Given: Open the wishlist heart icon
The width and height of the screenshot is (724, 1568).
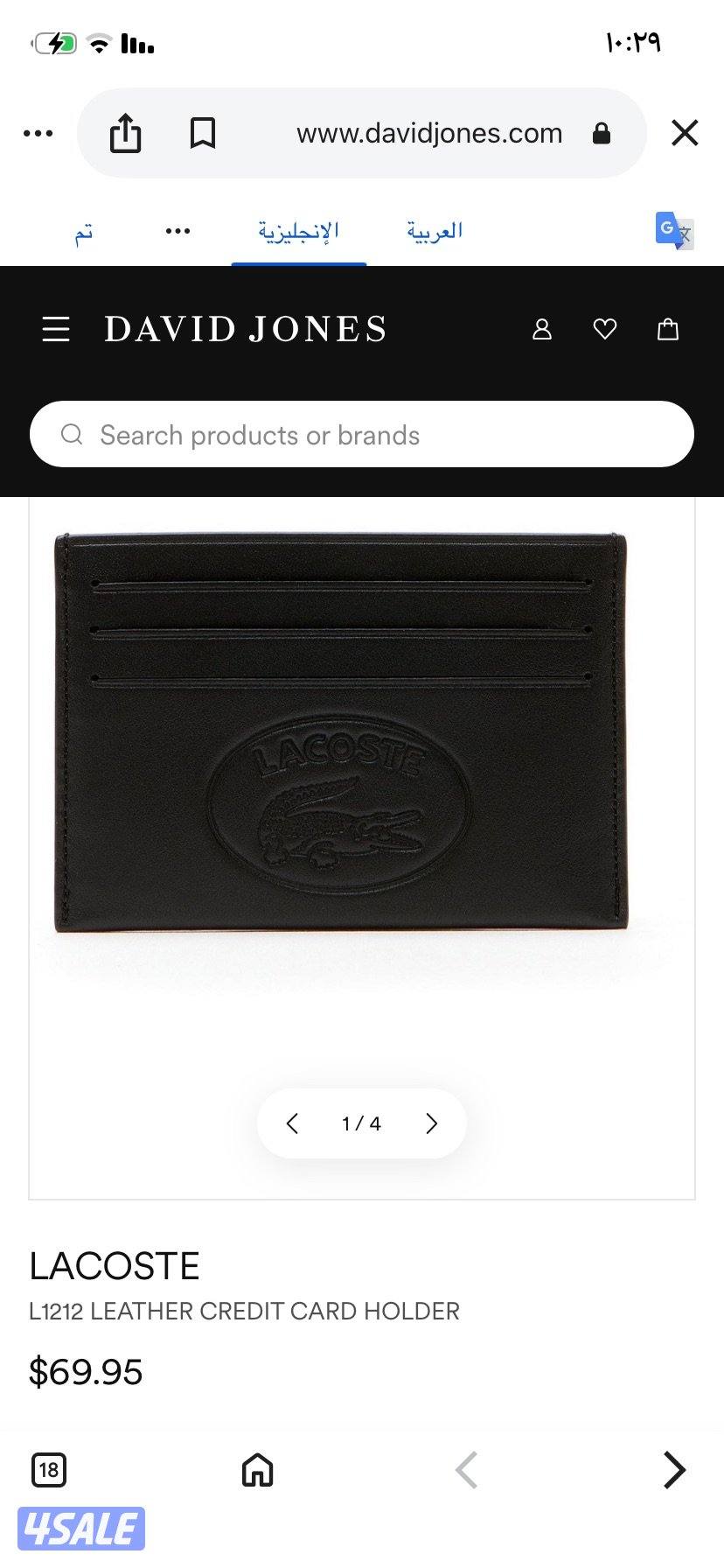Looking at the screenshot, I should 605,329.
